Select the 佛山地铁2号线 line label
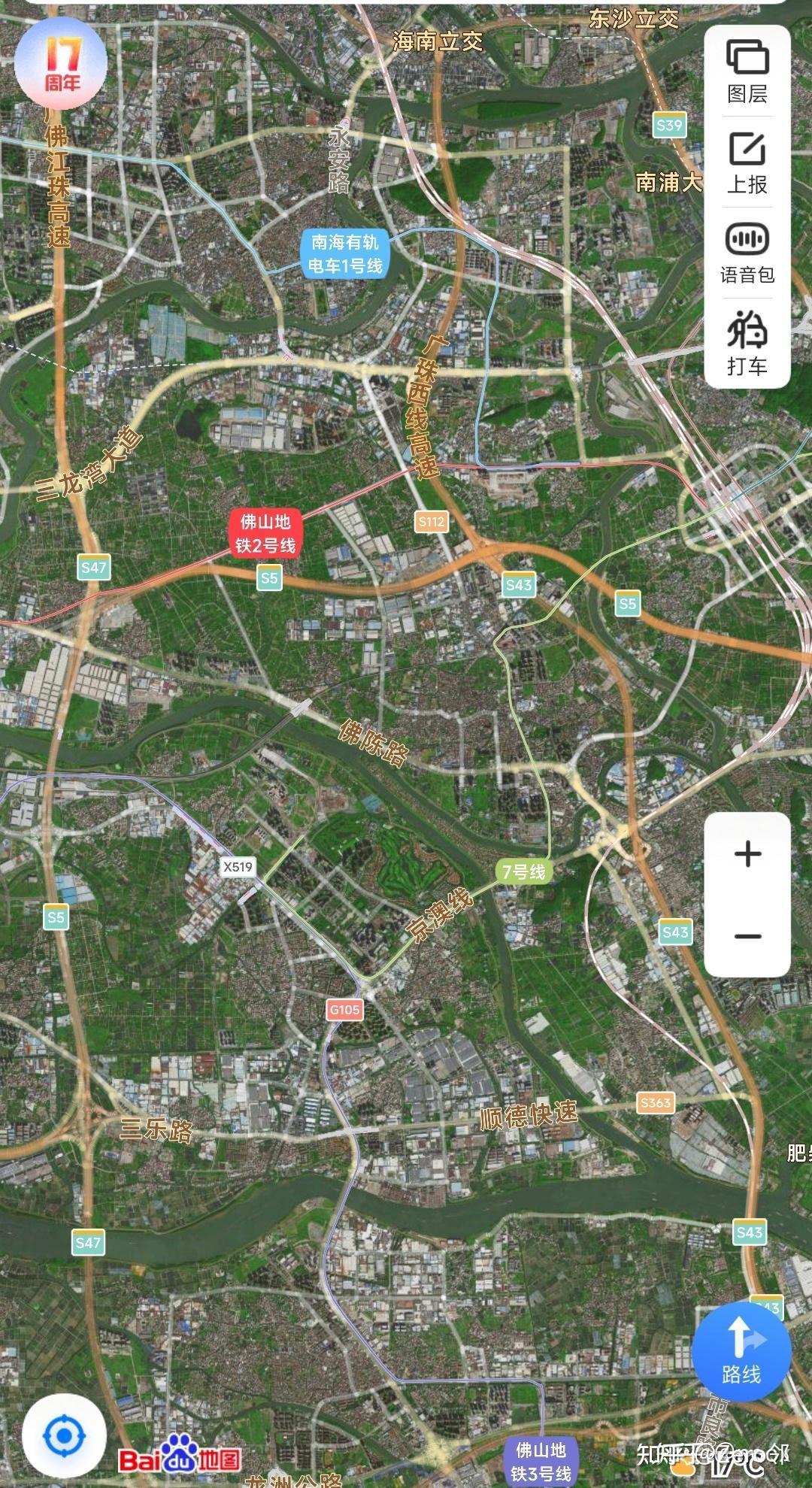The width and height of the screenshot is (812, 1488). (265, 533)
